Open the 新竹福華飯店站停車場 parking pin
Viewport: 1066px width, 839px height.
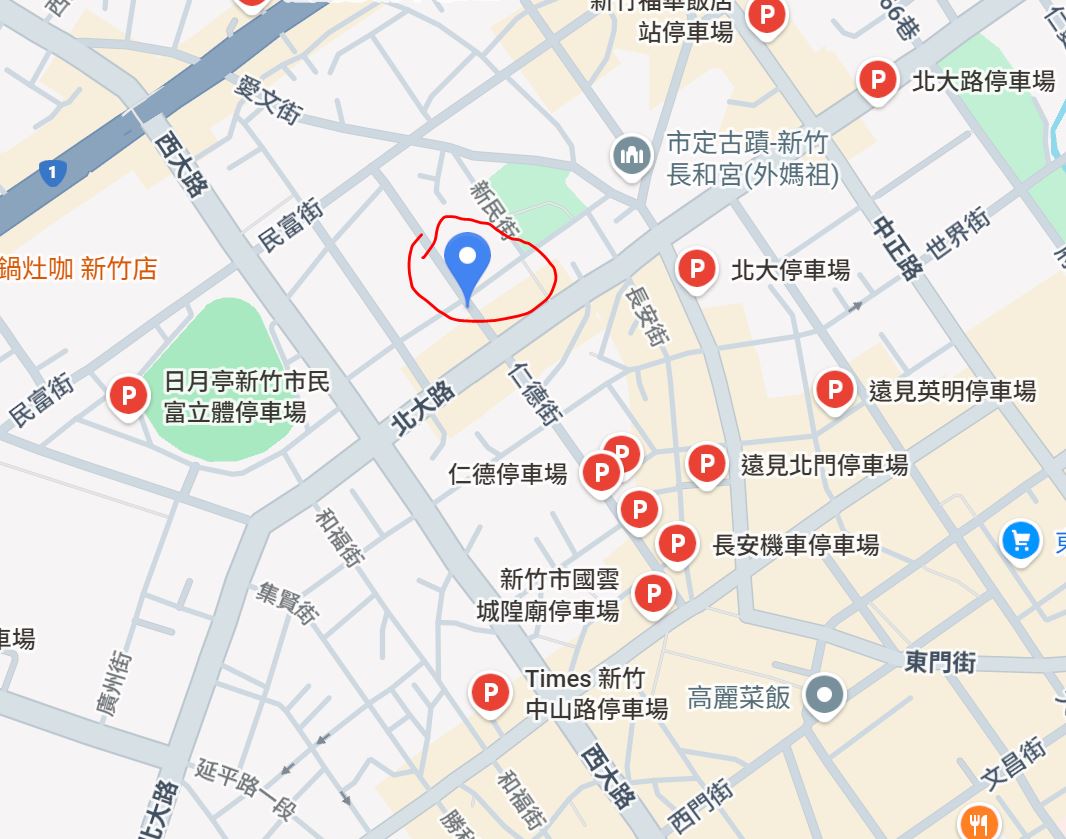[x=765, y=15]
